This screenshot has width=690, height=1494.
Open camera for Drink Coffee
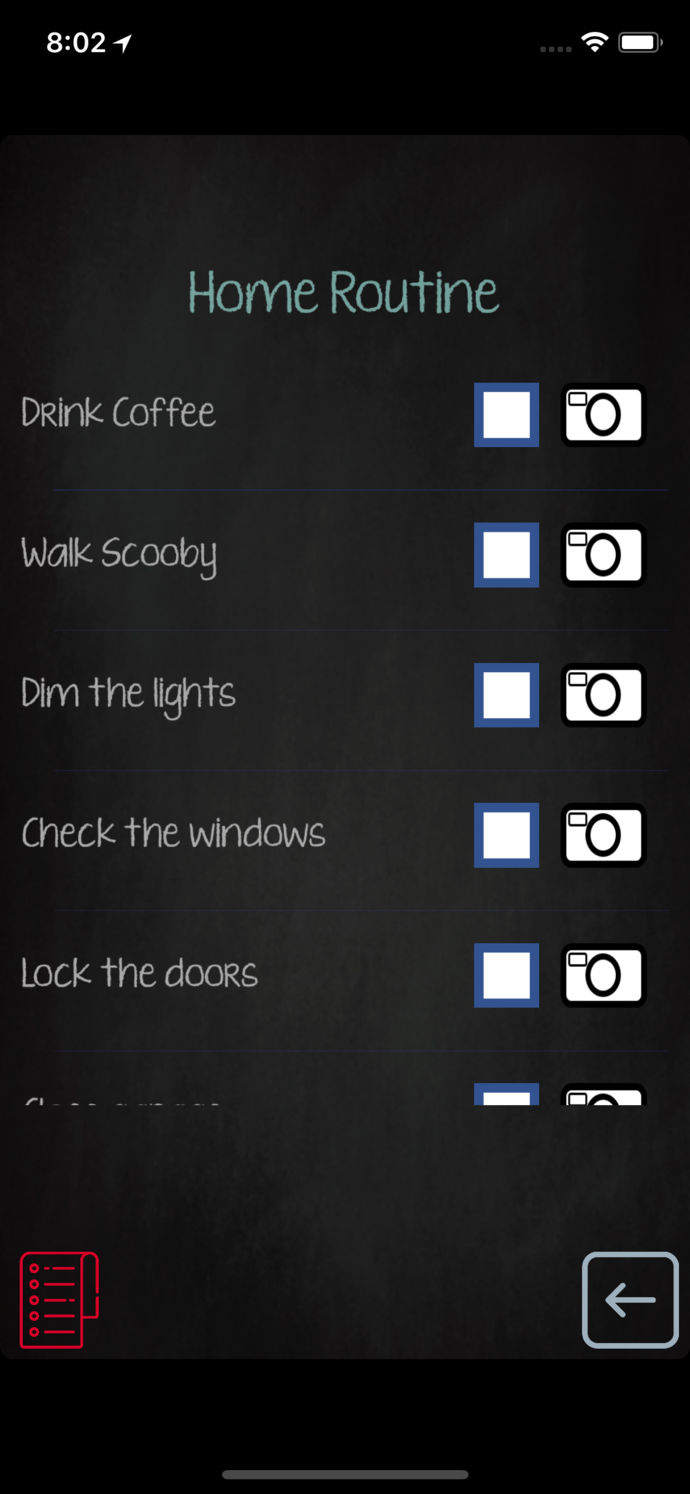point(602,414)
